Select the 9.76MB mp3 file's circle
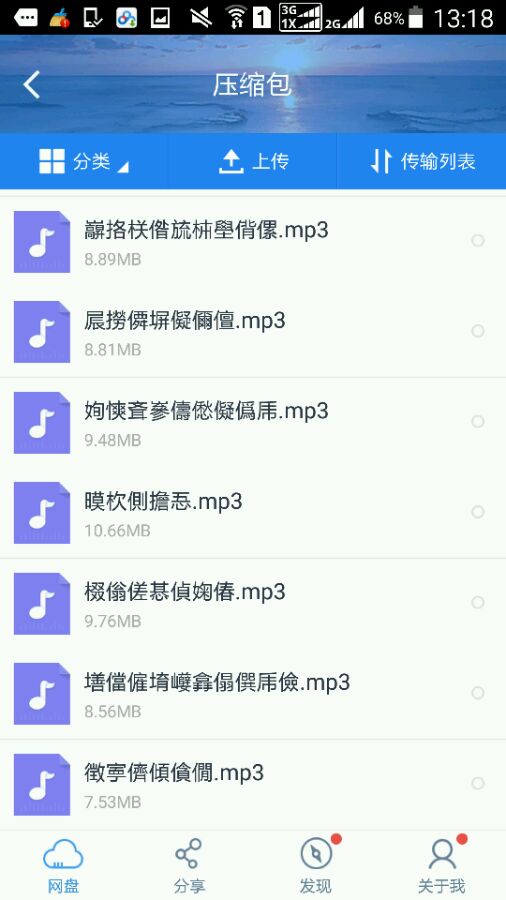The height and width of the screenshot is (900, 506). coord(478,603)
